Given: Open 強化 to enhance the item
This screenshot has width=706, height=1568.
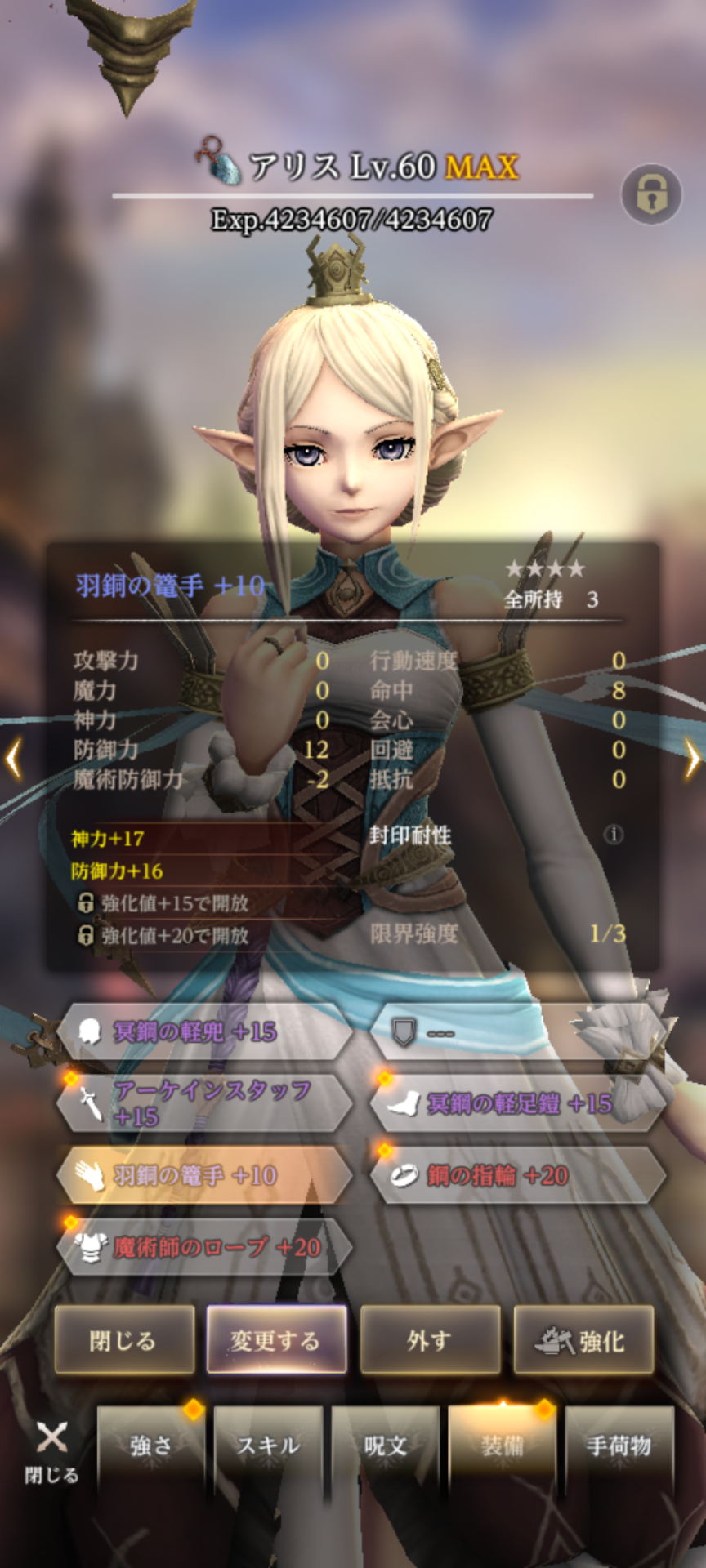Looking at the screenshot, I should [583, 1340].
